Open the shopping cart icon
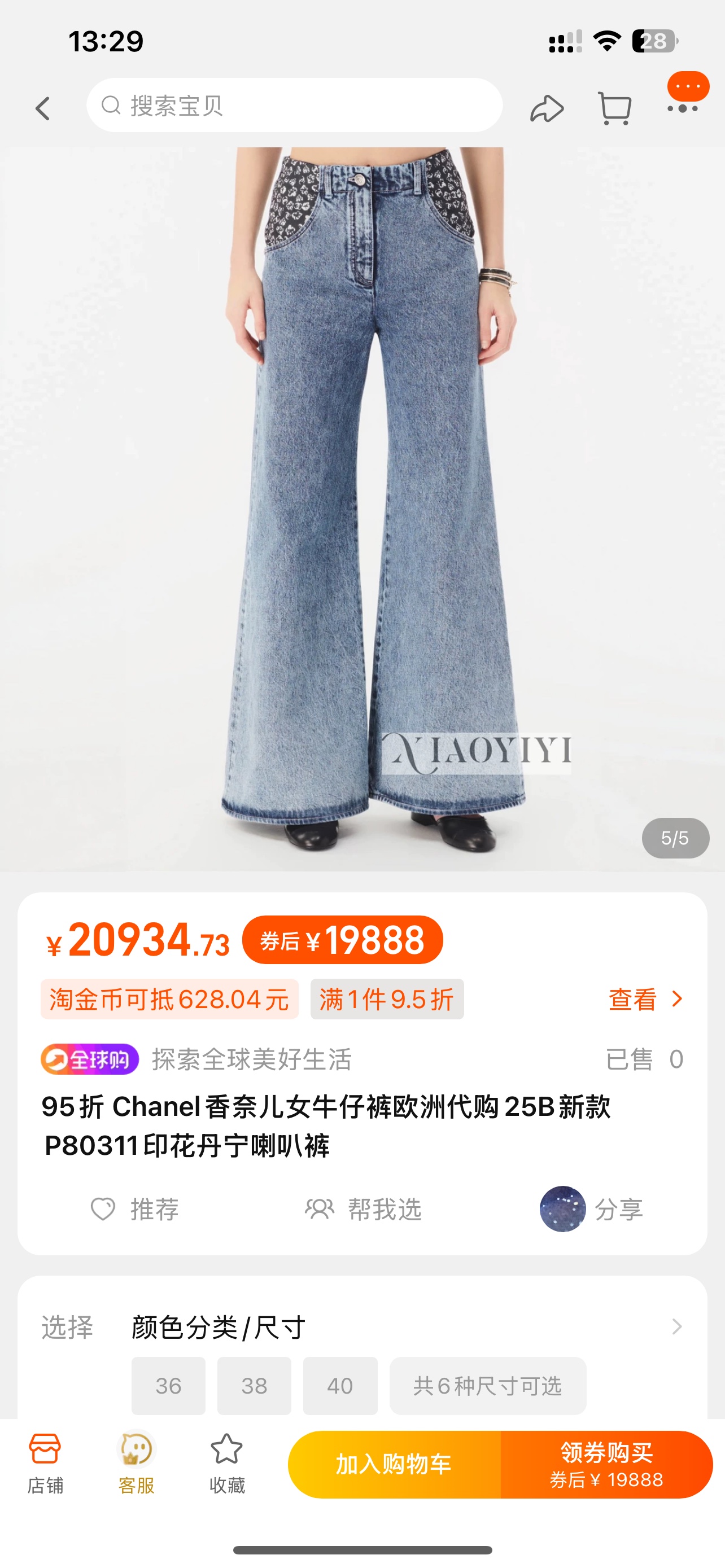 pyautogui.click(x=615, y=108)
